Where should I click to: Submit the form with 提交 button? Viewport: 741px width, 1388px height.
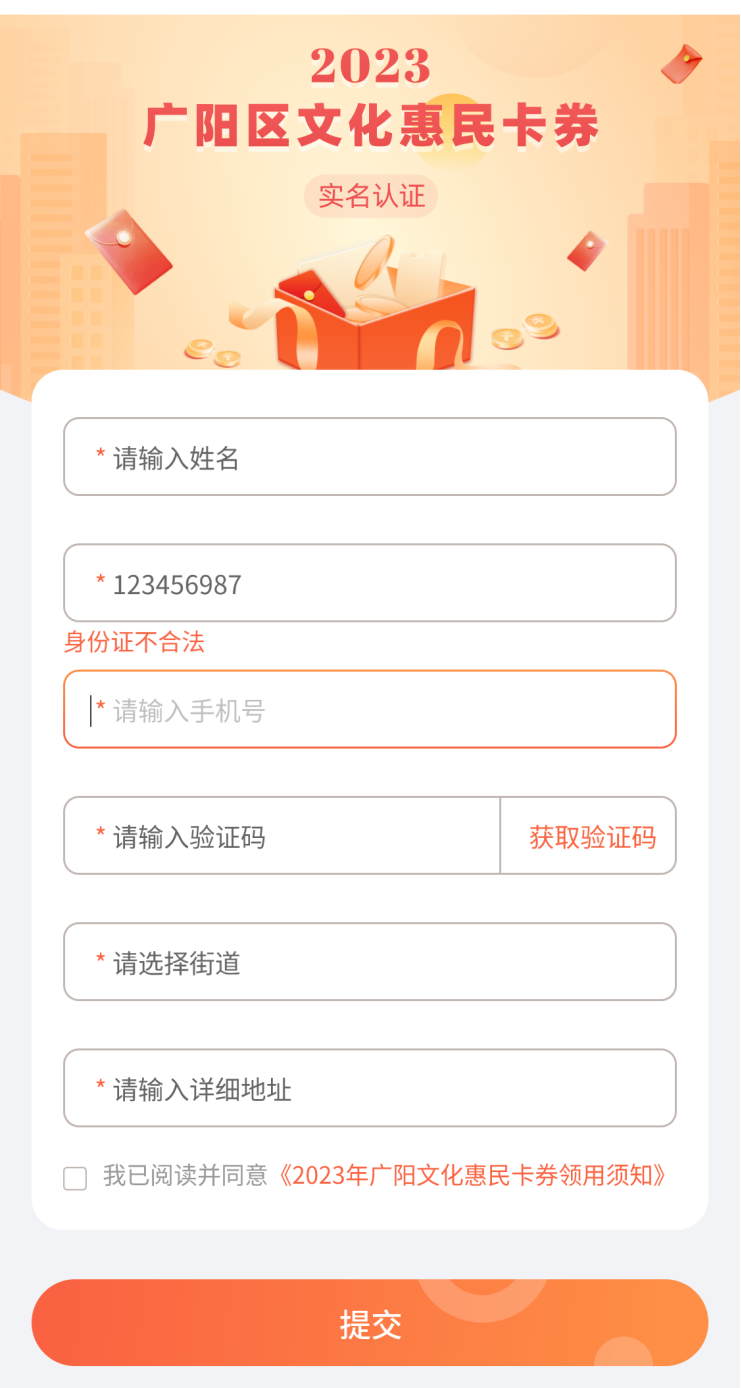point(370,1323)
